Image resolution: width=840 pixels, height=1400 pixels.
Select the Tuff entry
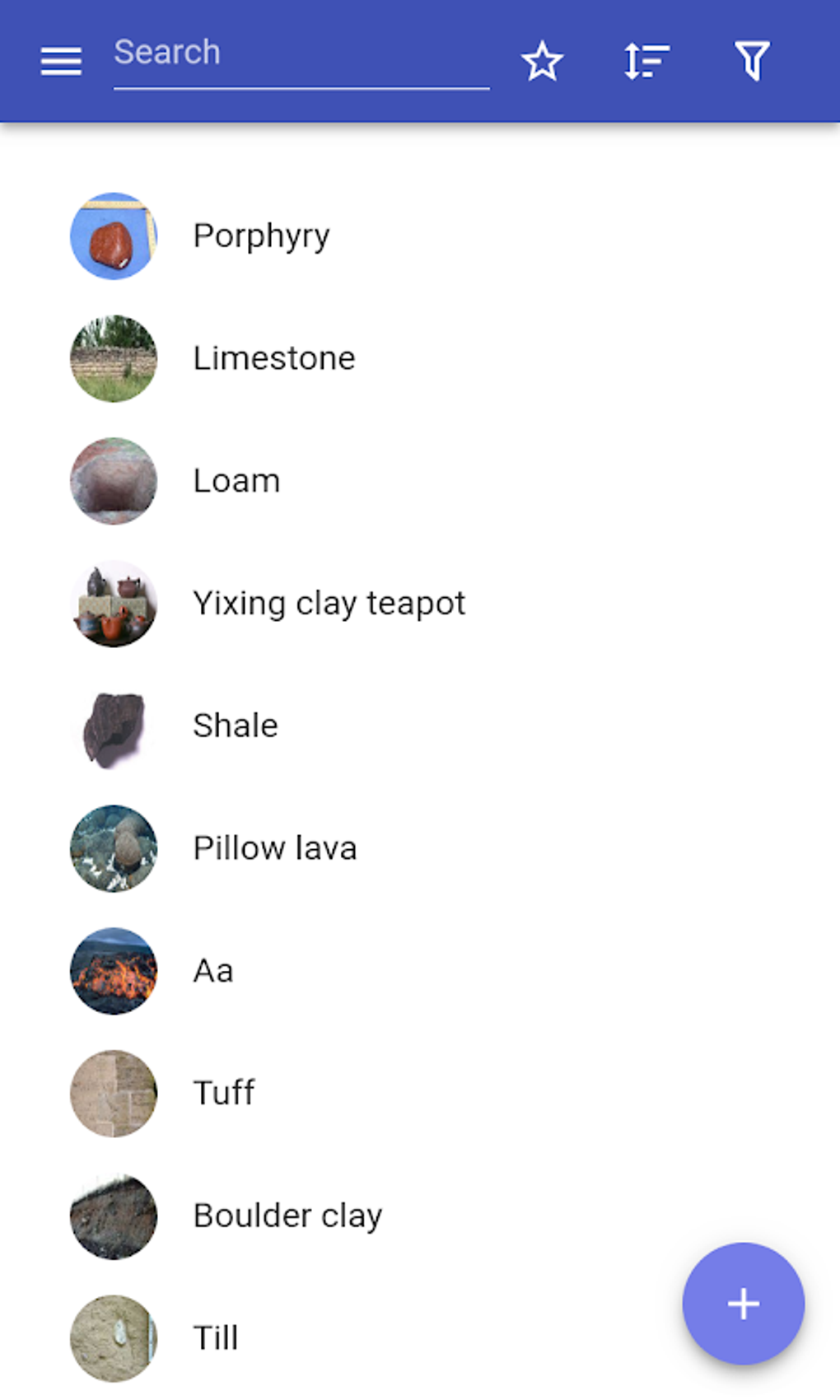pos(223,1094)
